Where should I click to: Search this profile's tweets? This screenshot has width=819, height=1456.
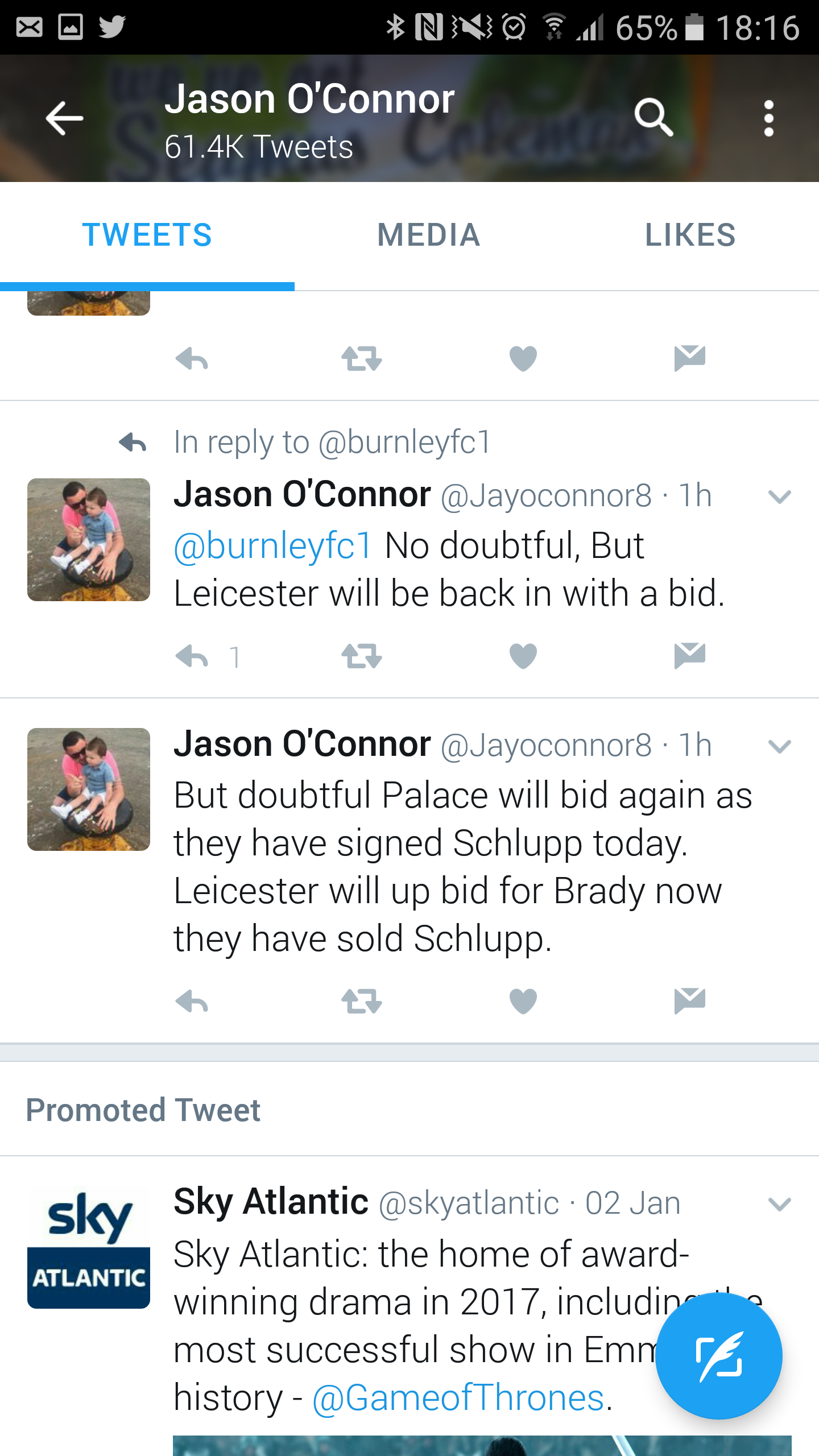[x=654, y=118]
